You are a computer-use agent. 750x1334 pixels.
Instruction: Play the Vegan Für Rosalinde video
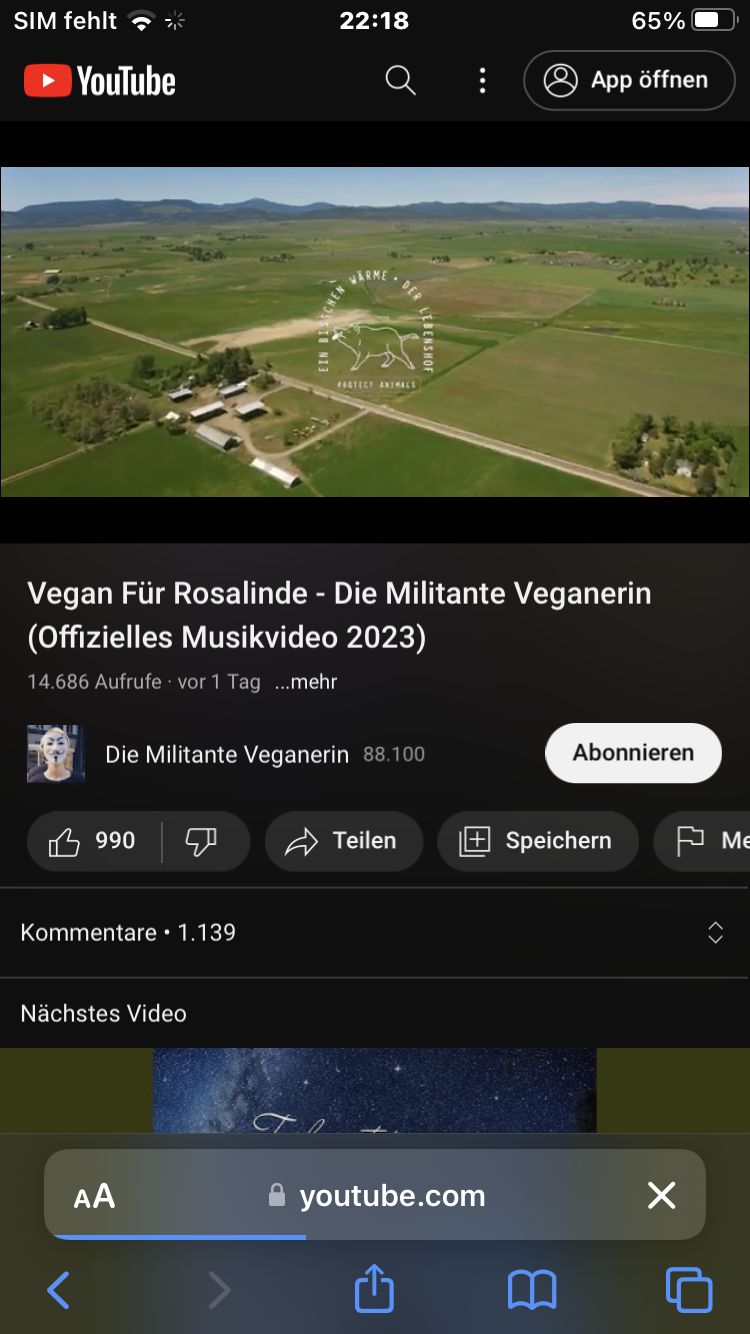[375, 332]
